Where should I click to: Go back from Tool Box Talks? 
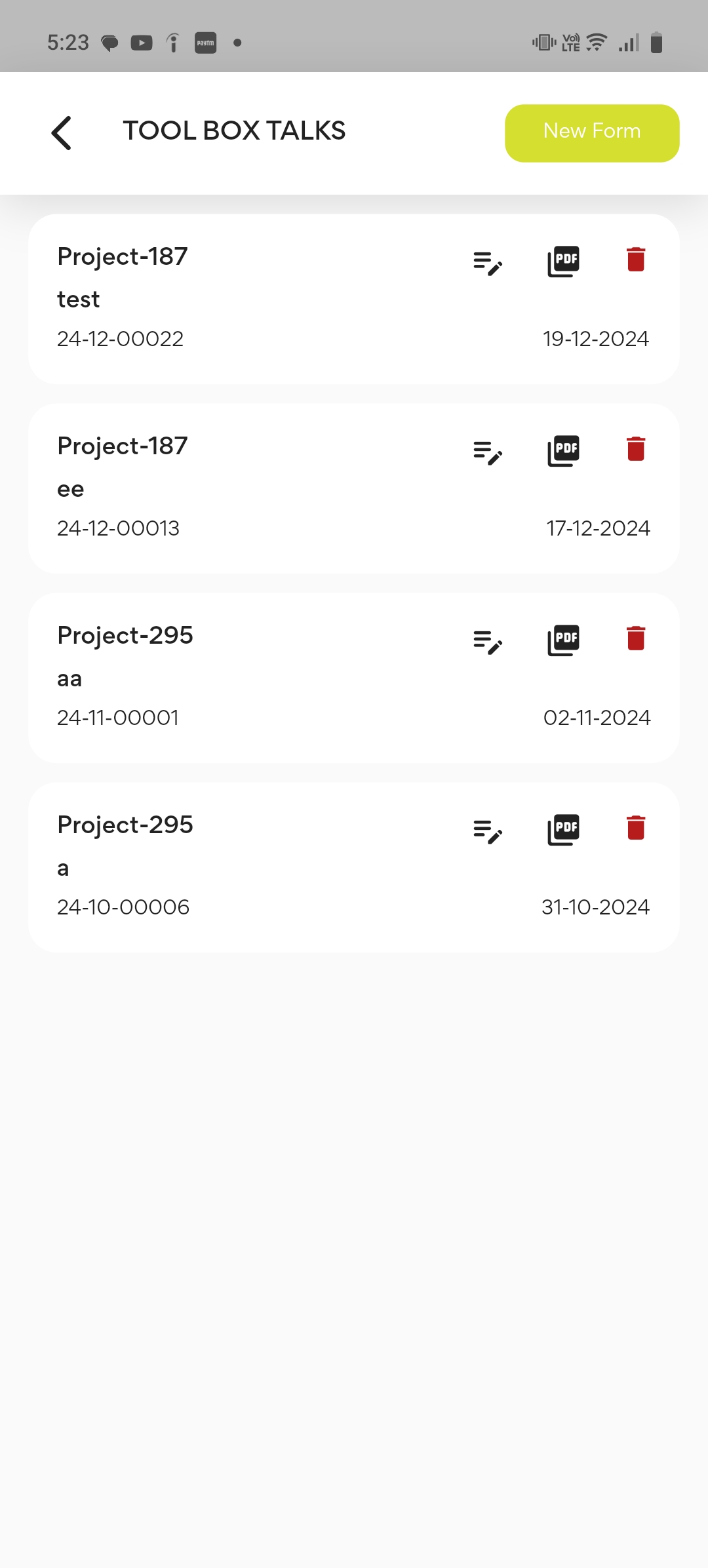pos(62,133)
